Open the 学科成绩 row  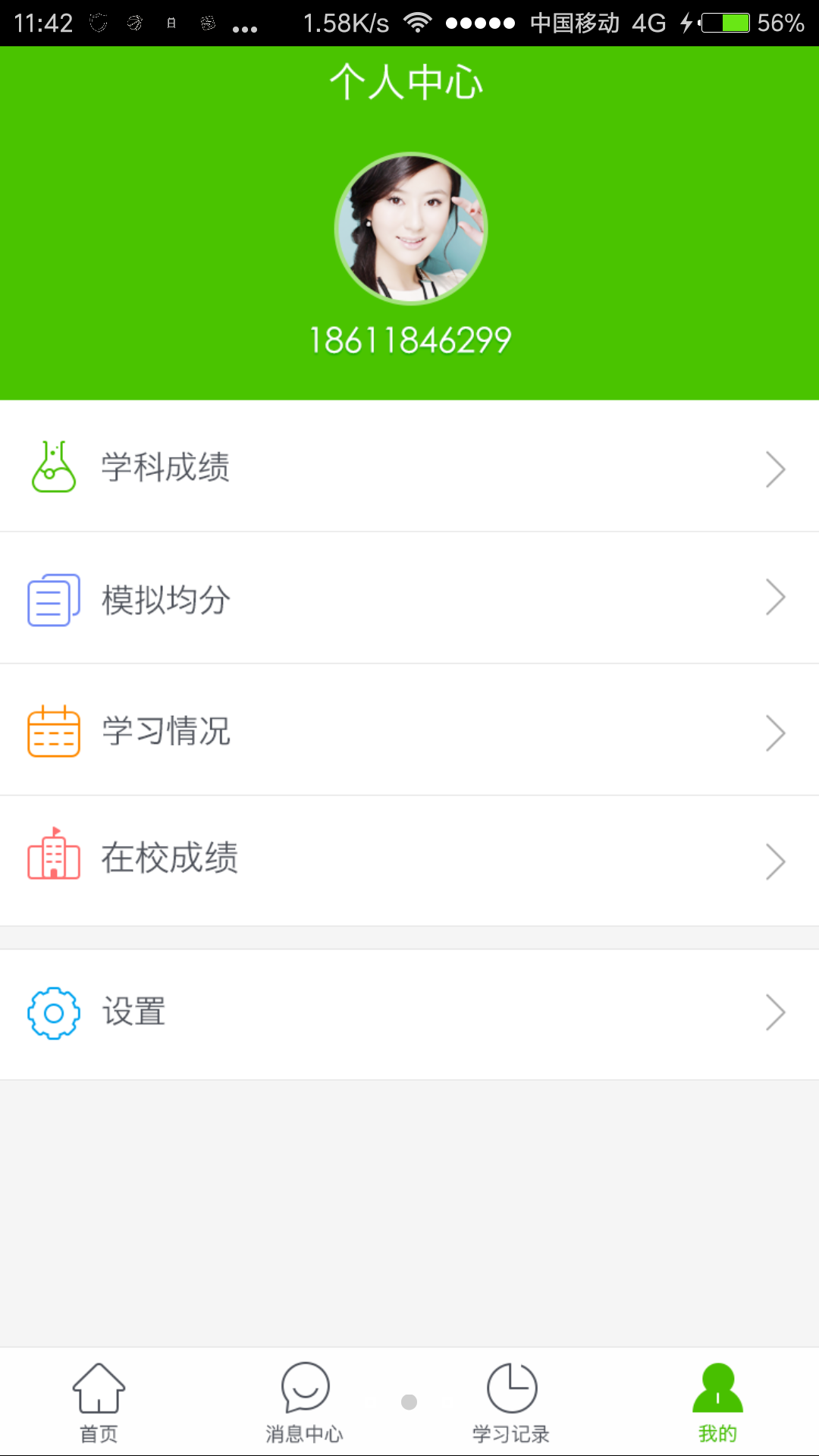[409, 467]
